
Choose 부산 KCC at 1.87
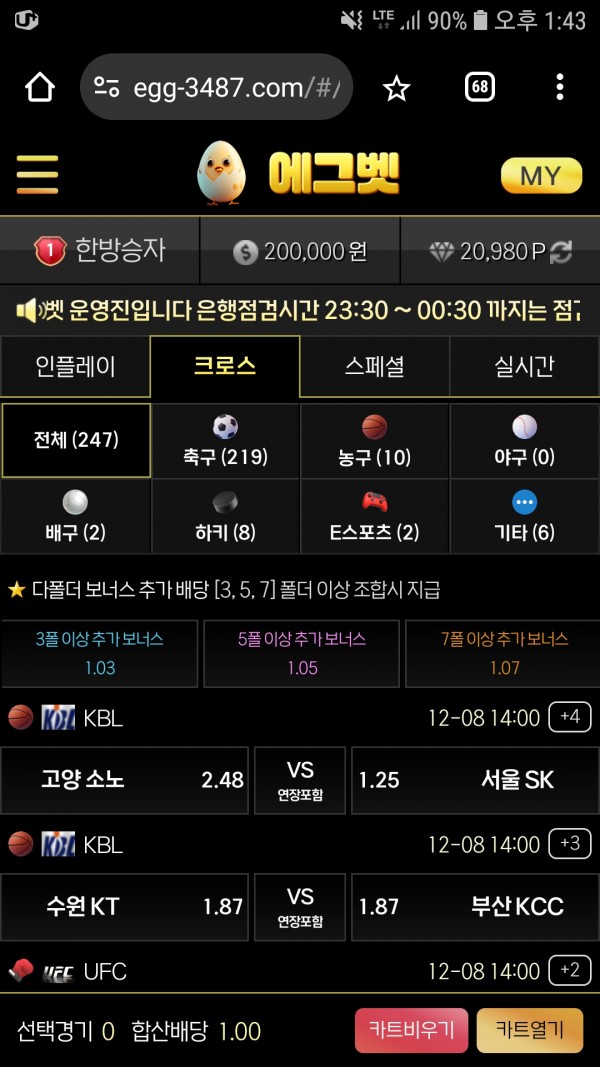[x=475, y=906]
